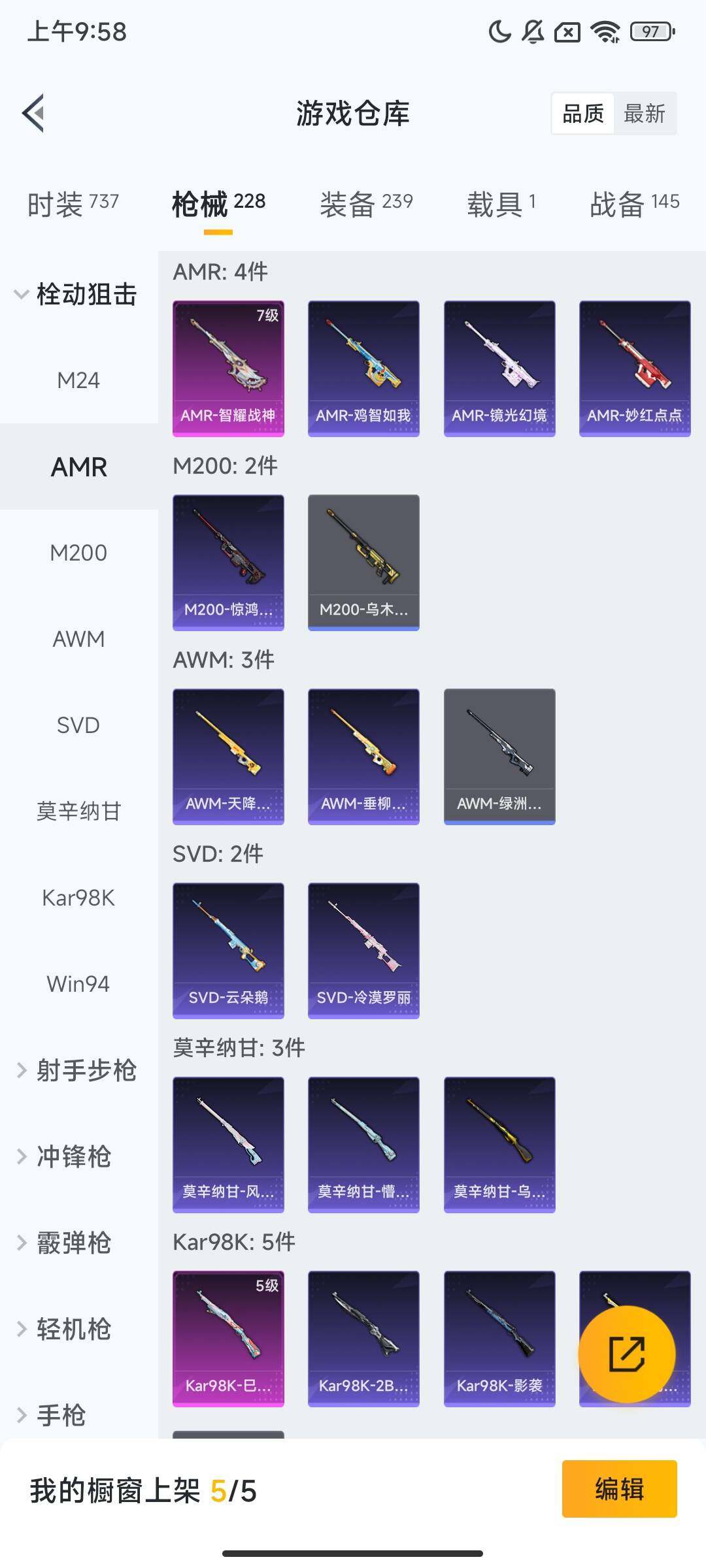
Task: Open the 战备 tab
Action: point(634,203)
